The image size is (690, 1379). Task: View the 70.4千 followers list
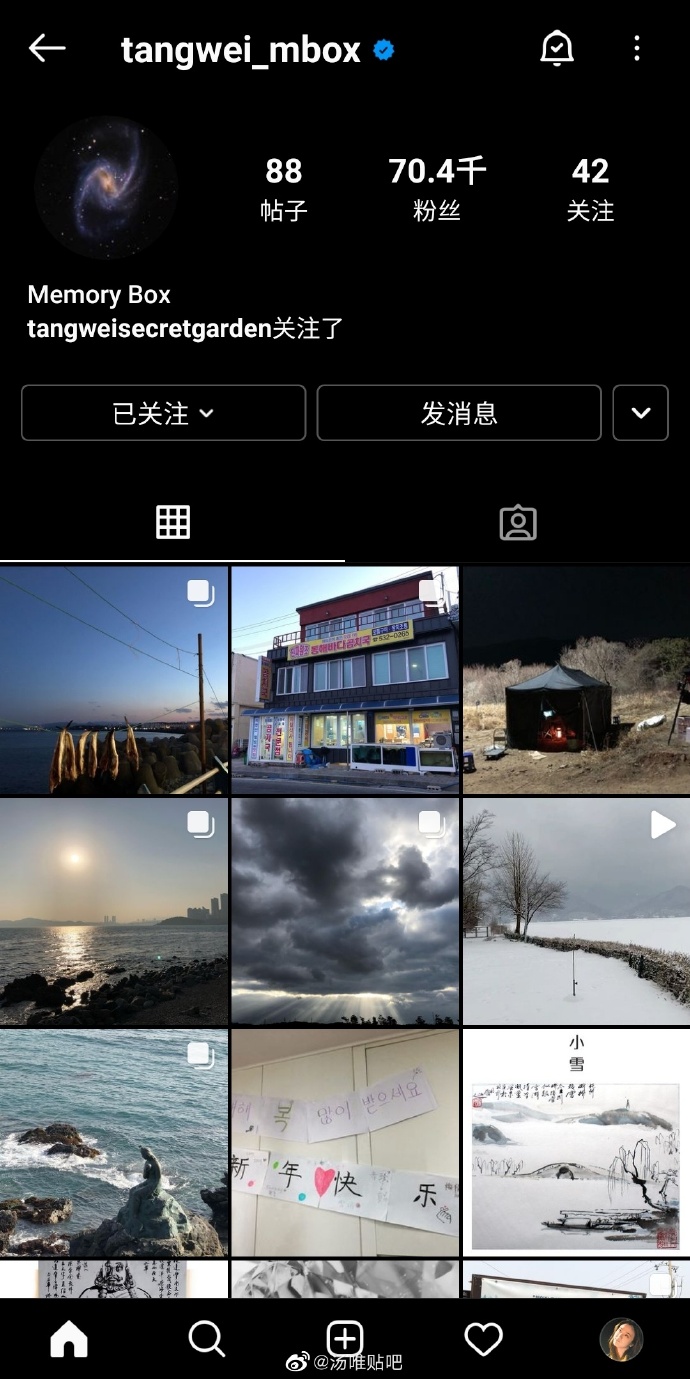point(437,188)
